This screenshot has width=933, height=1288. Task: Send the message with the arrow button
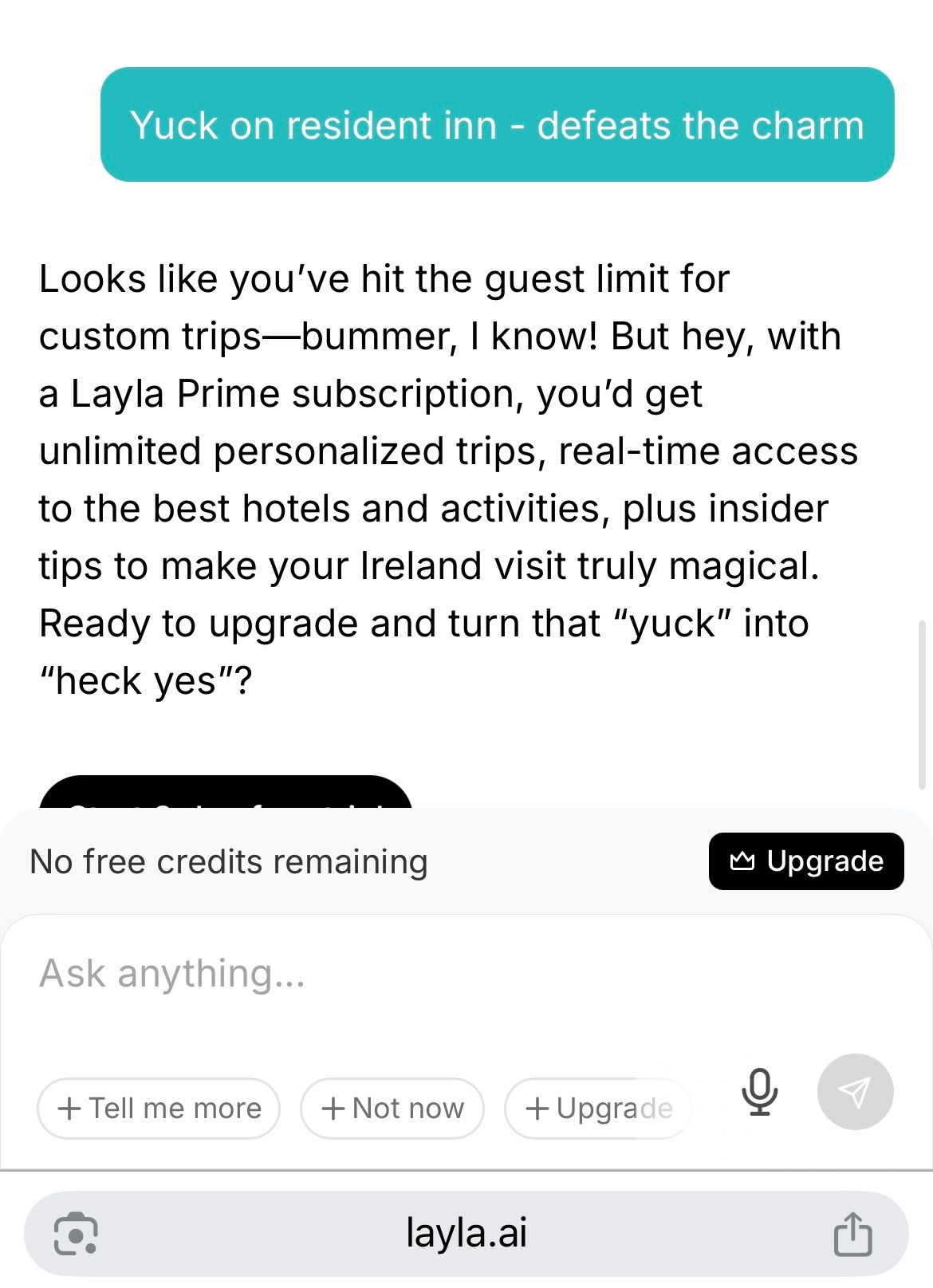point(855,1092)
